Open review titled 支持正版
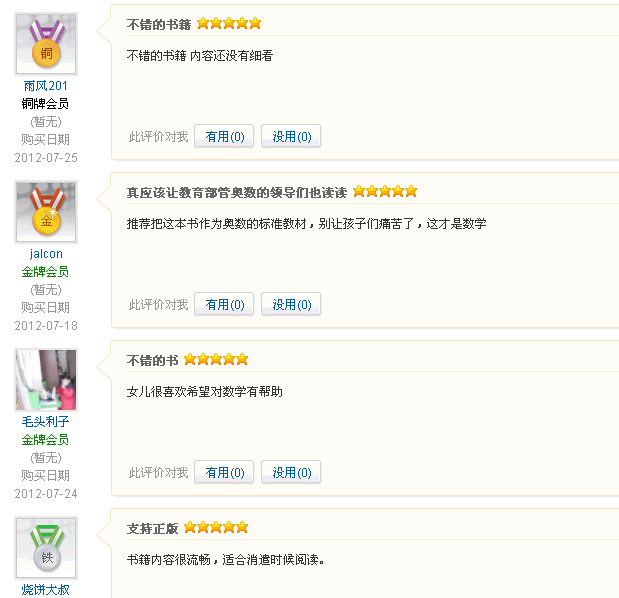This screenshot has height=598, width=619. (153, 528)
